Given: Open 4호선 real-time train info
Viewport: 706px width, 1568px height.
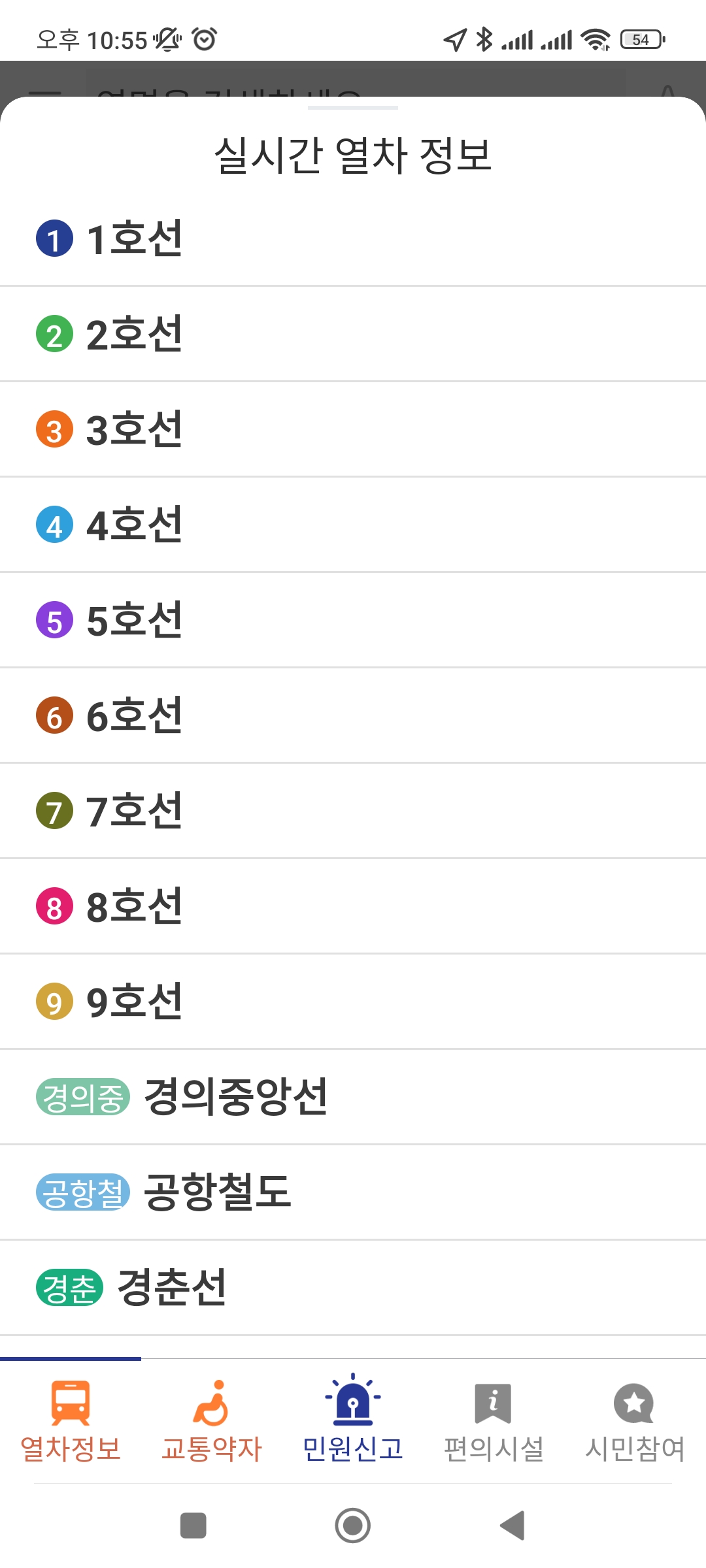Looking at the screenshot, I should pos(196,525).
